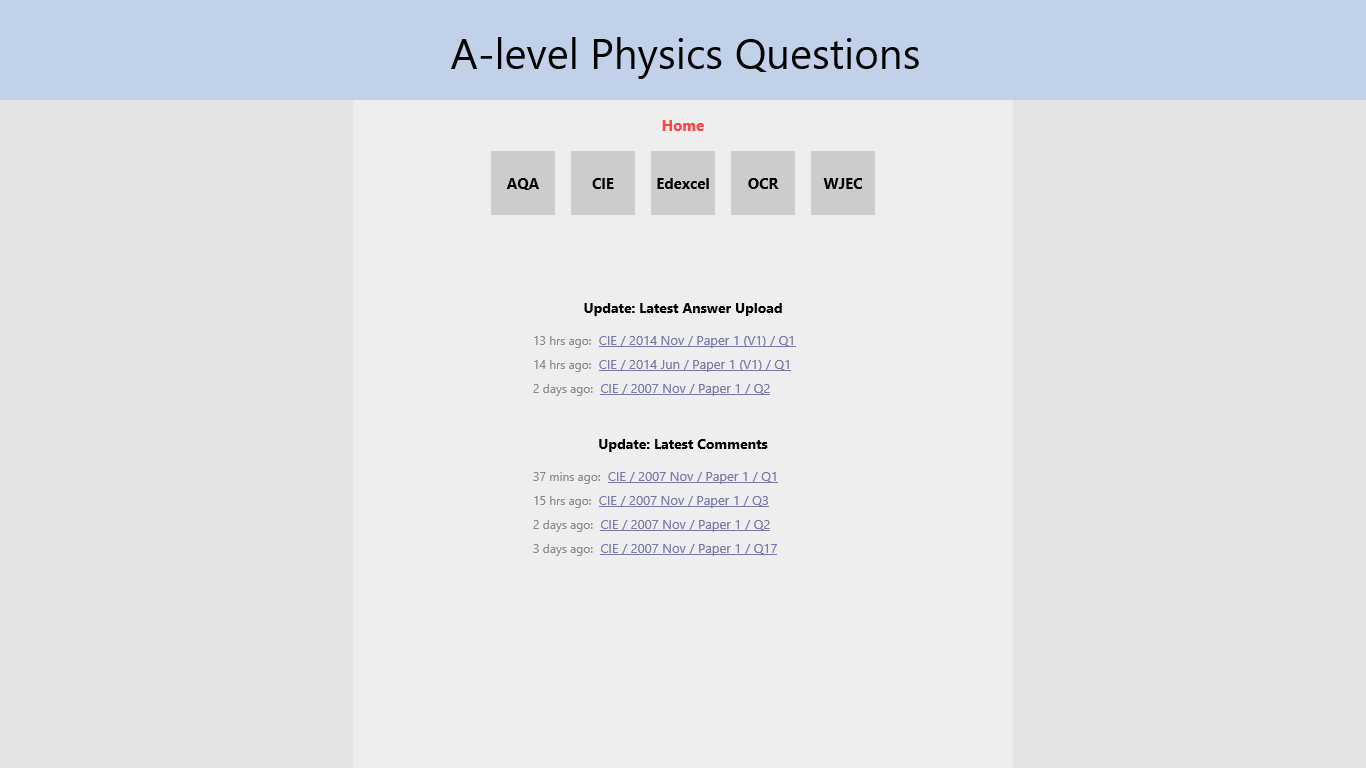
Task: Open the AQA exam board
Action: point(523,183)
